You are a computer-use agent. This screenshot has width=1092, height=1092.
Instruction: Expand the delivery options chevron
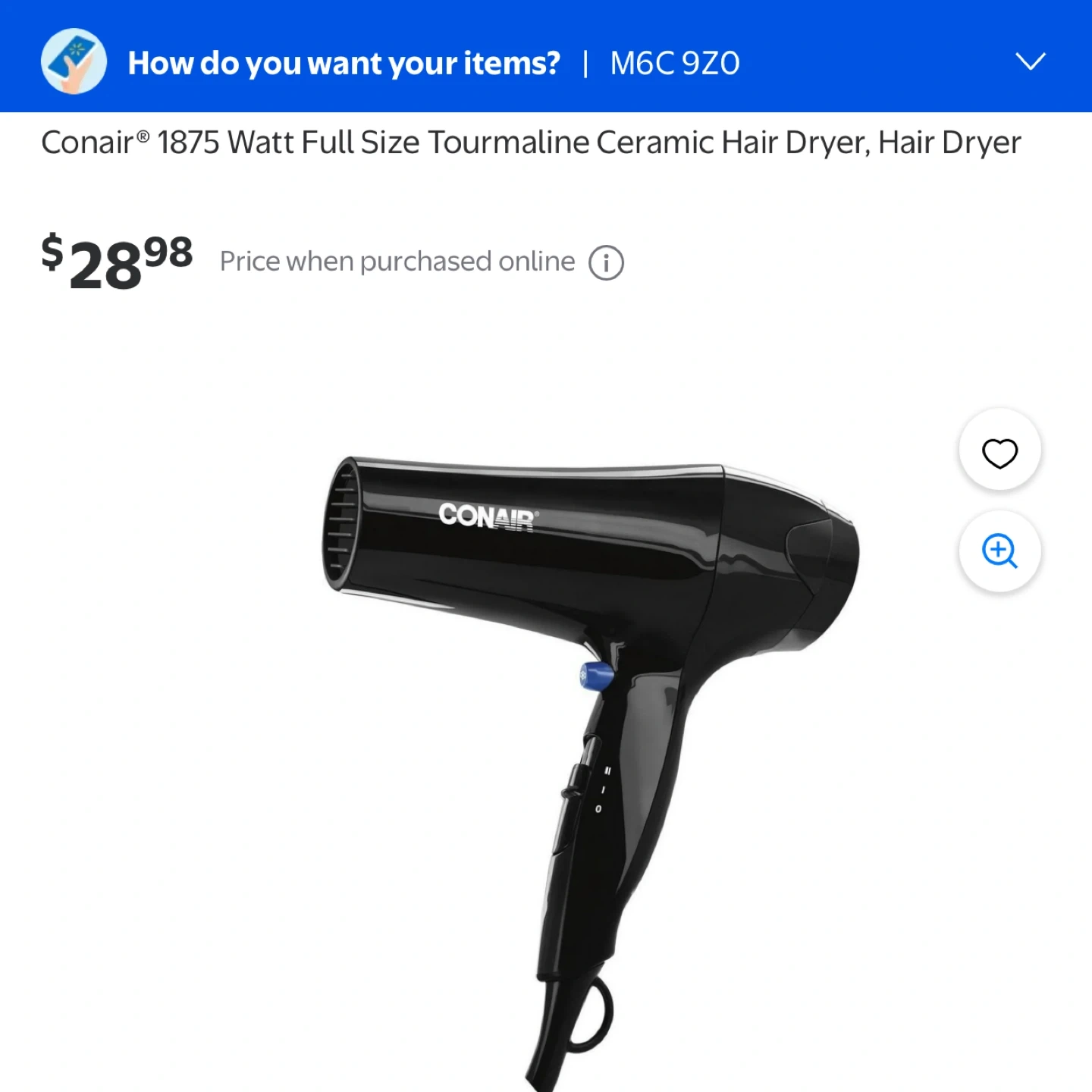tap(1030, 61)
